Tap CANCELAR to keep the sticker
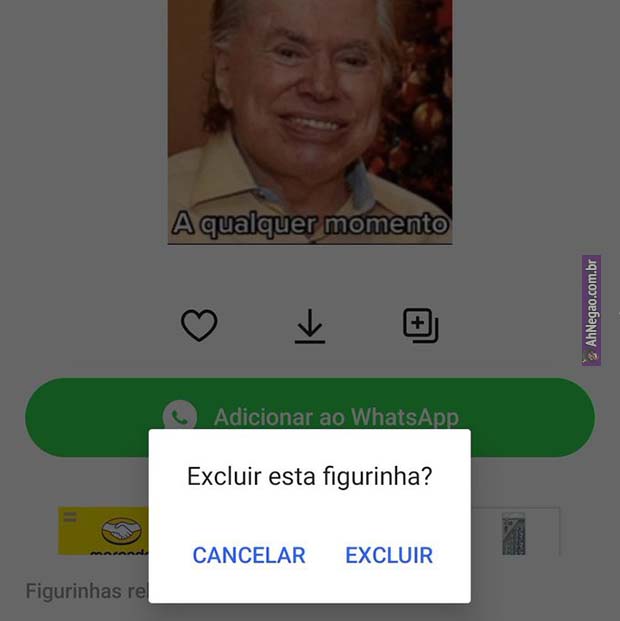The width and height of the screenshot is (620, 621). [x=249, y=555]
